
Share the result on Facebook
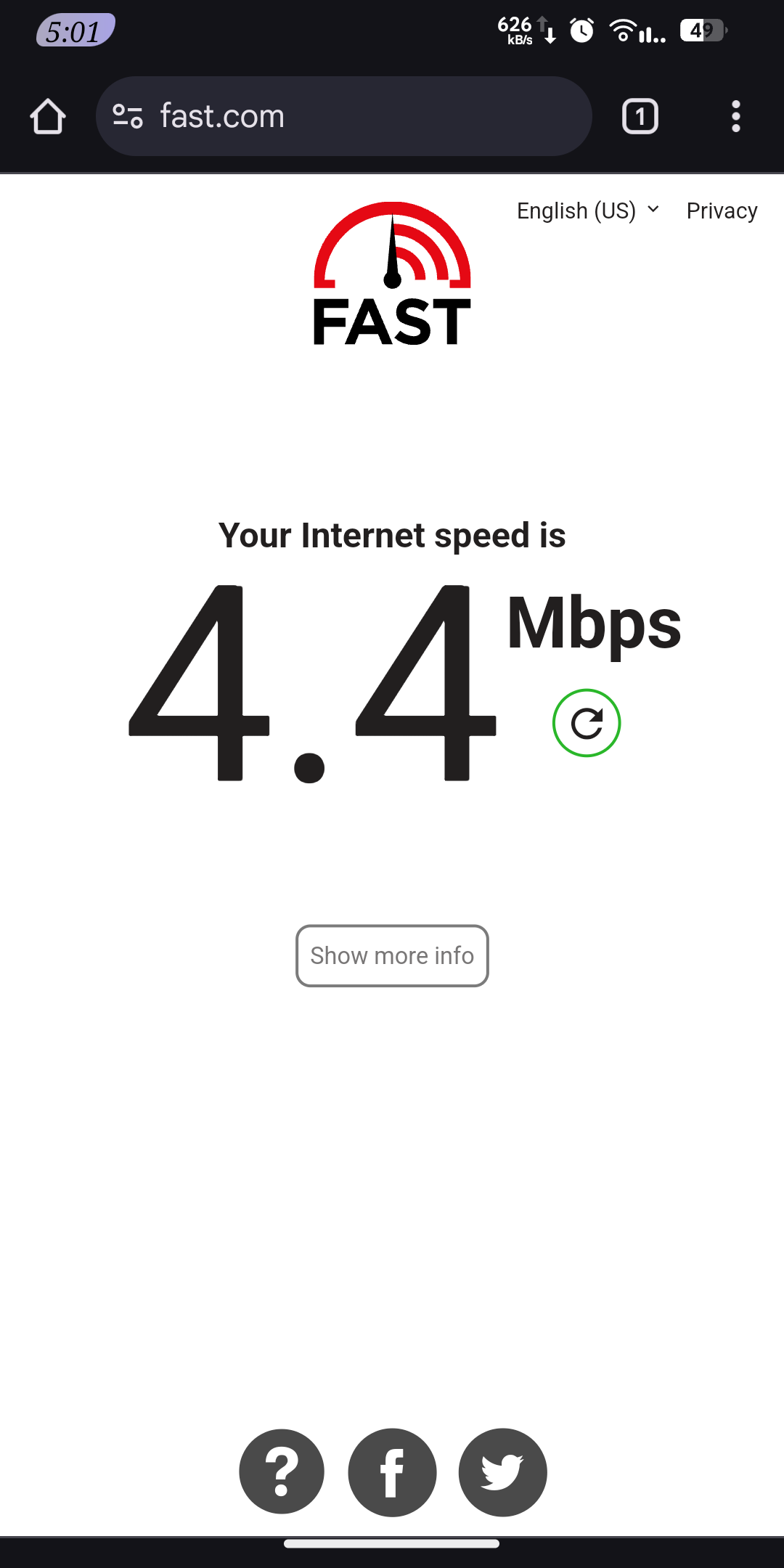(392, 1471)
